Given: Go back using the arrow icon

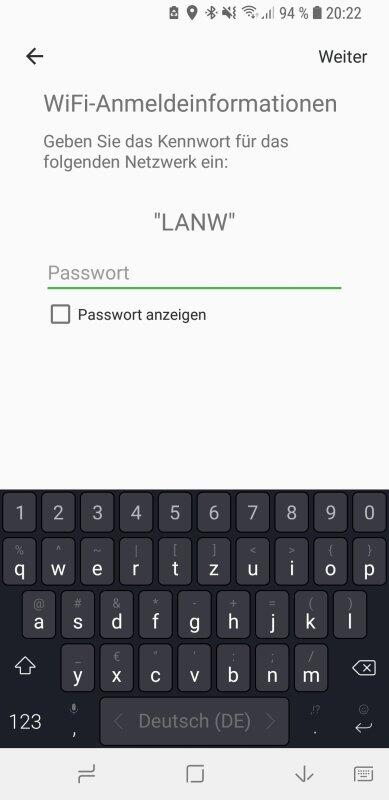Looking at the screenshot, I should coord(35,56).
